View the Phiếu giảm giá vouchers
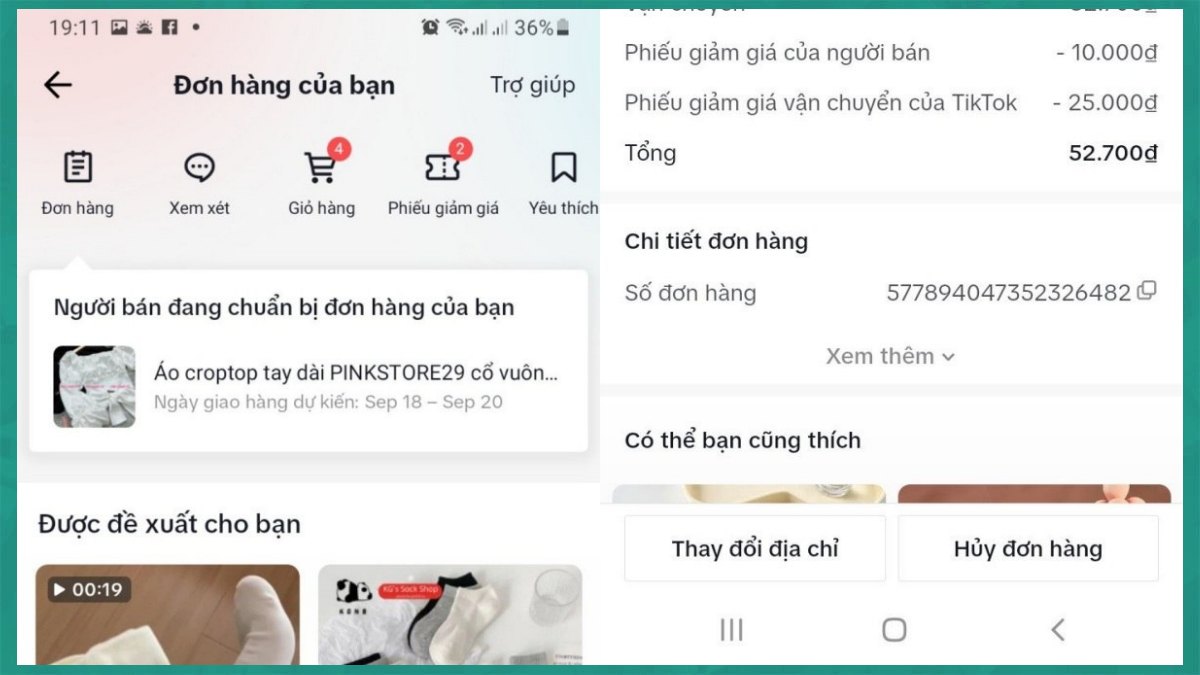Image resolution: width=1200 pixels, height=675 pixels. [x=443, y=182]
